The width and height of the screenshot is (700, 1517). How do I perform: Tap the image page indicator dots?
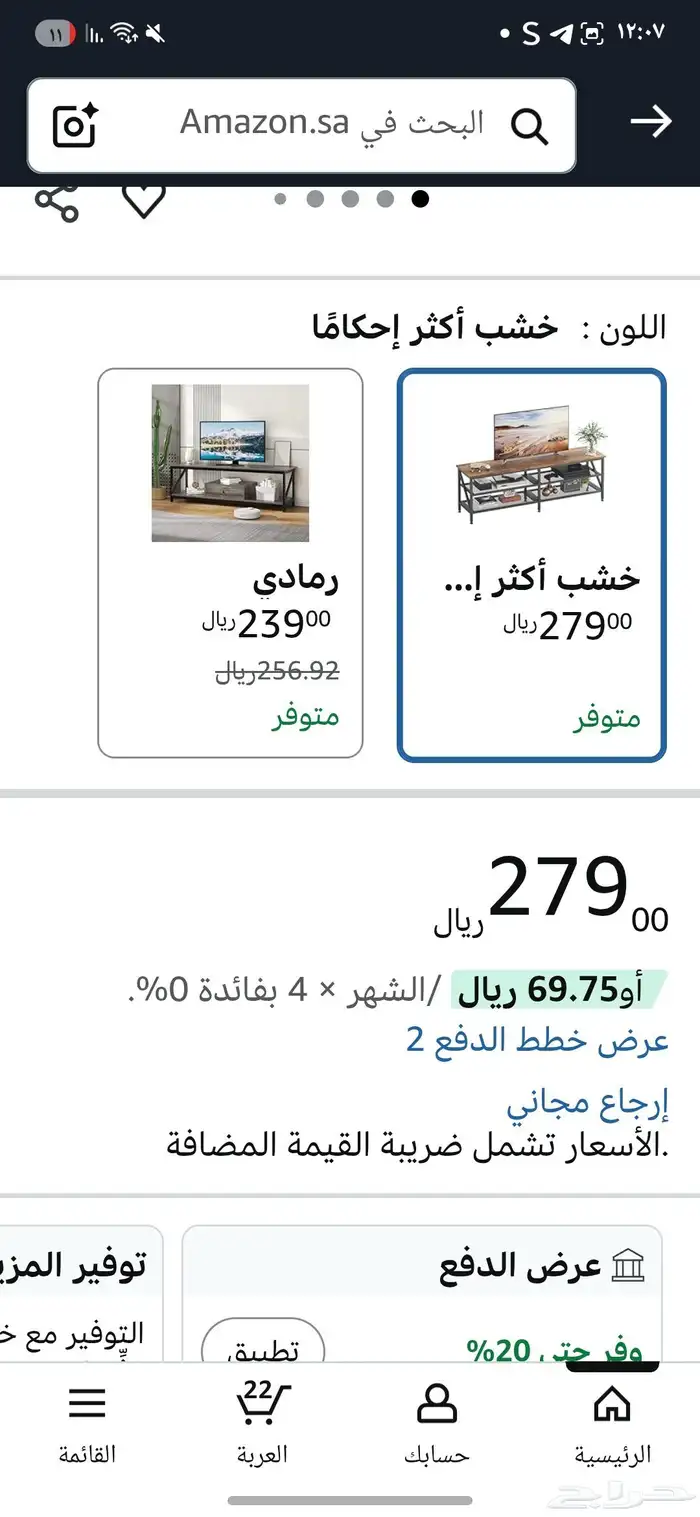[x=350, y=199]
